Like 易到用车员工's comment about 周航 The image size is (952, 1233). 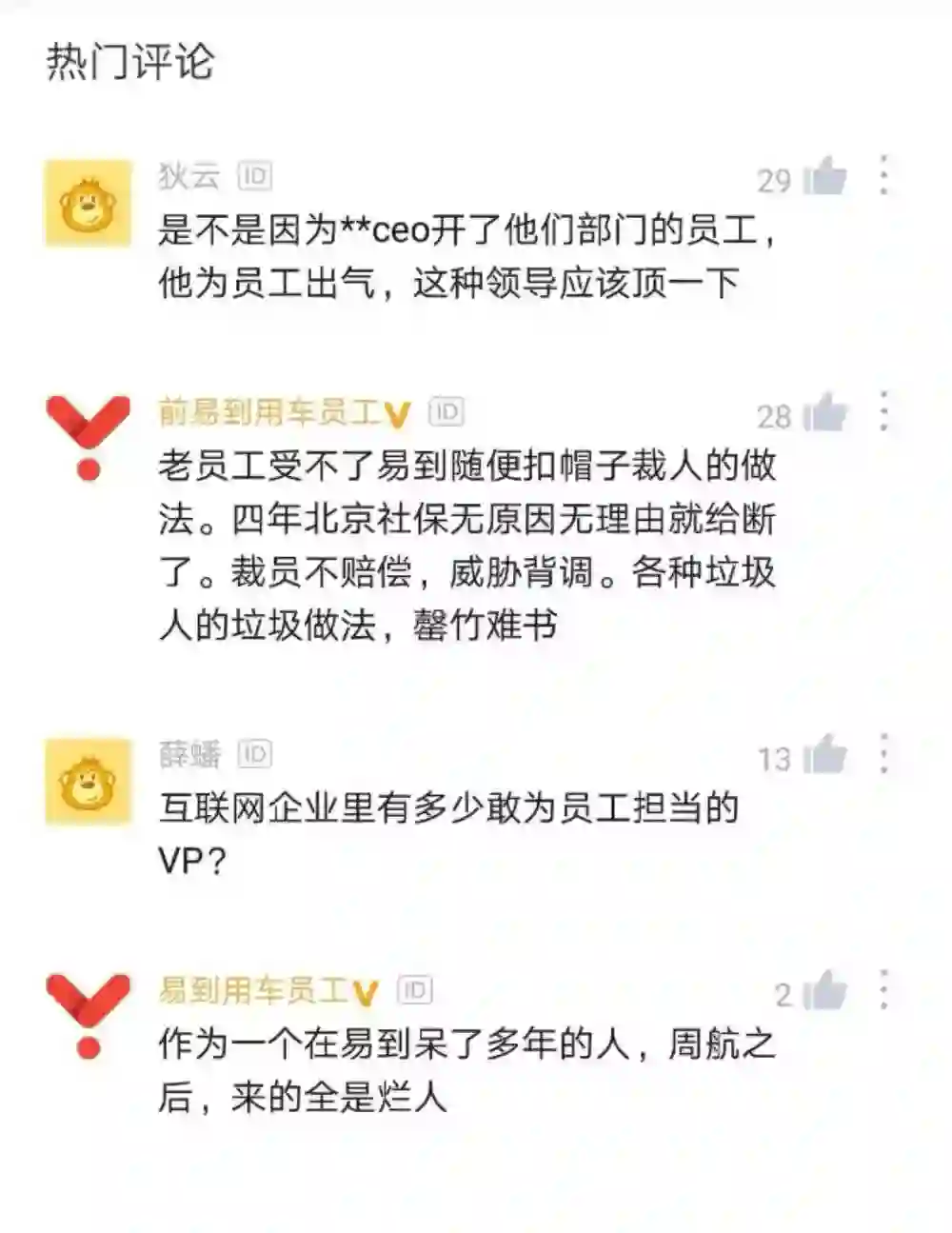click(x=825, y=992)
